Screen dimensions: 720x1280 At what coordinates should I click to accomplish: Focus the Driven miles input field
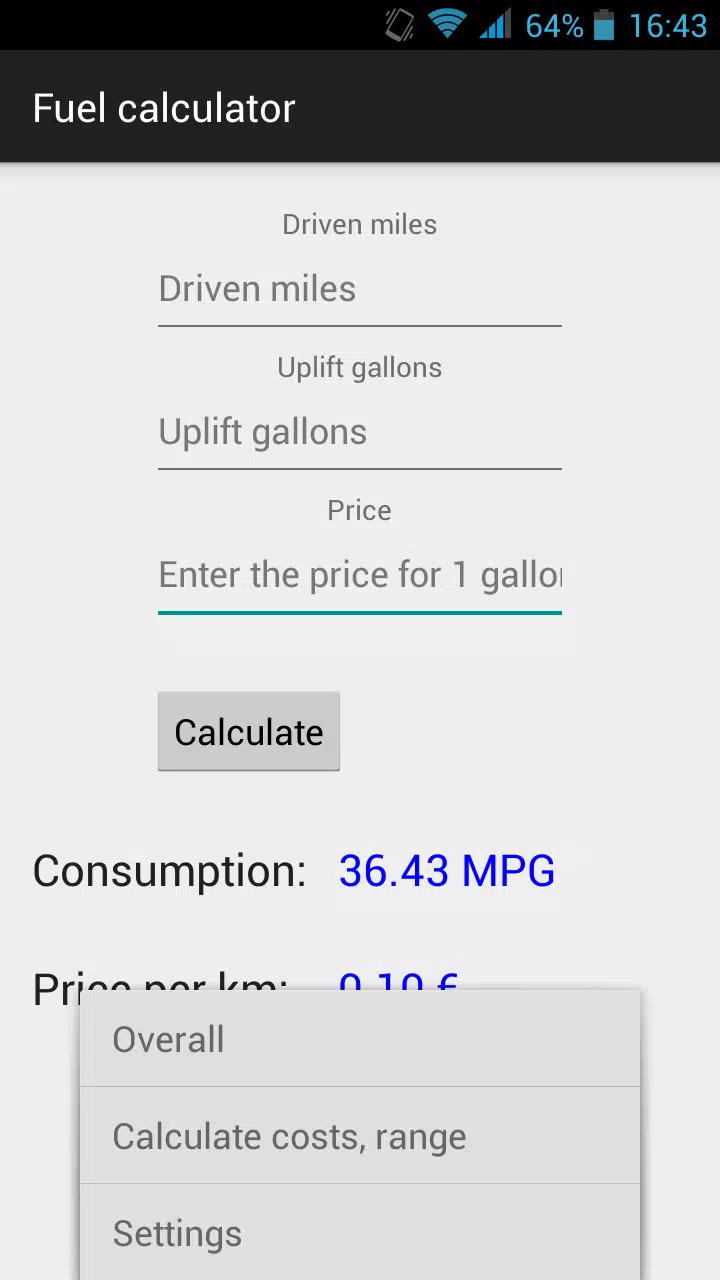click(x=360, y=290)
